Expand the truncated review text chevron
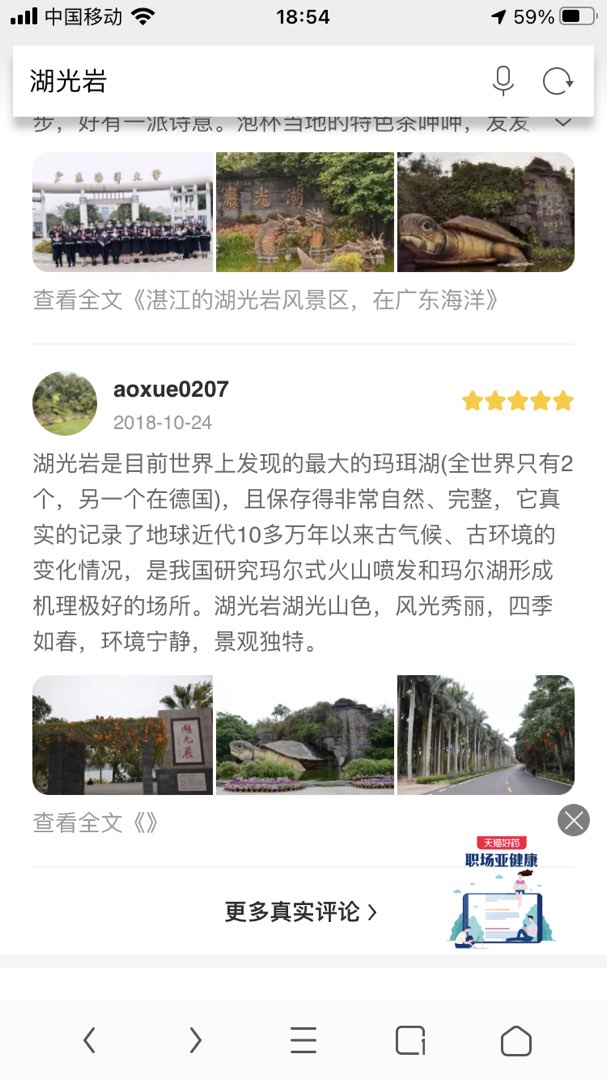The image size is (607, 1080). pos(563,123)
